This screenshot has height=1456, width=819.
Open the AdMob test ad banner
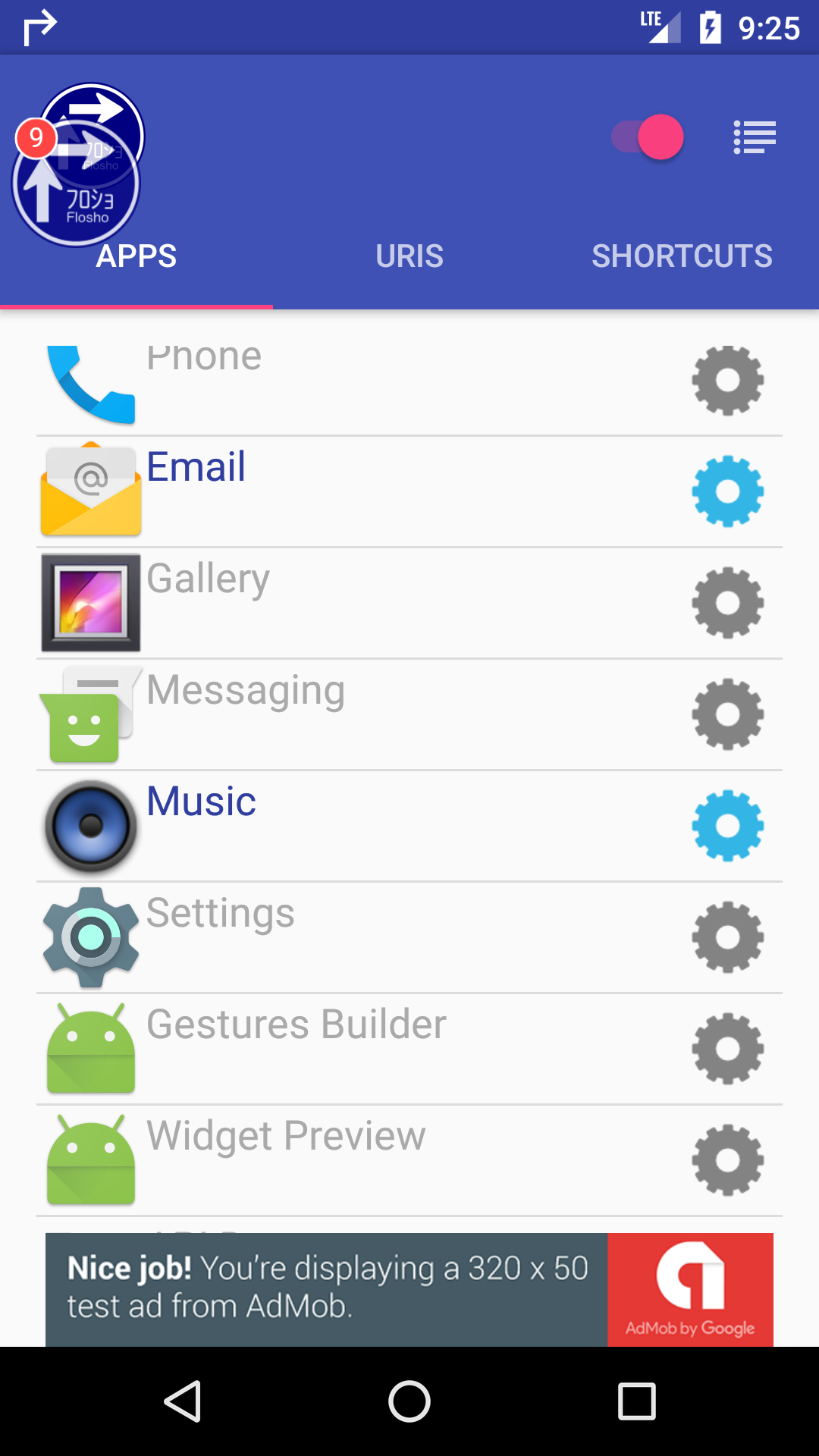(x=409, y=1289)
